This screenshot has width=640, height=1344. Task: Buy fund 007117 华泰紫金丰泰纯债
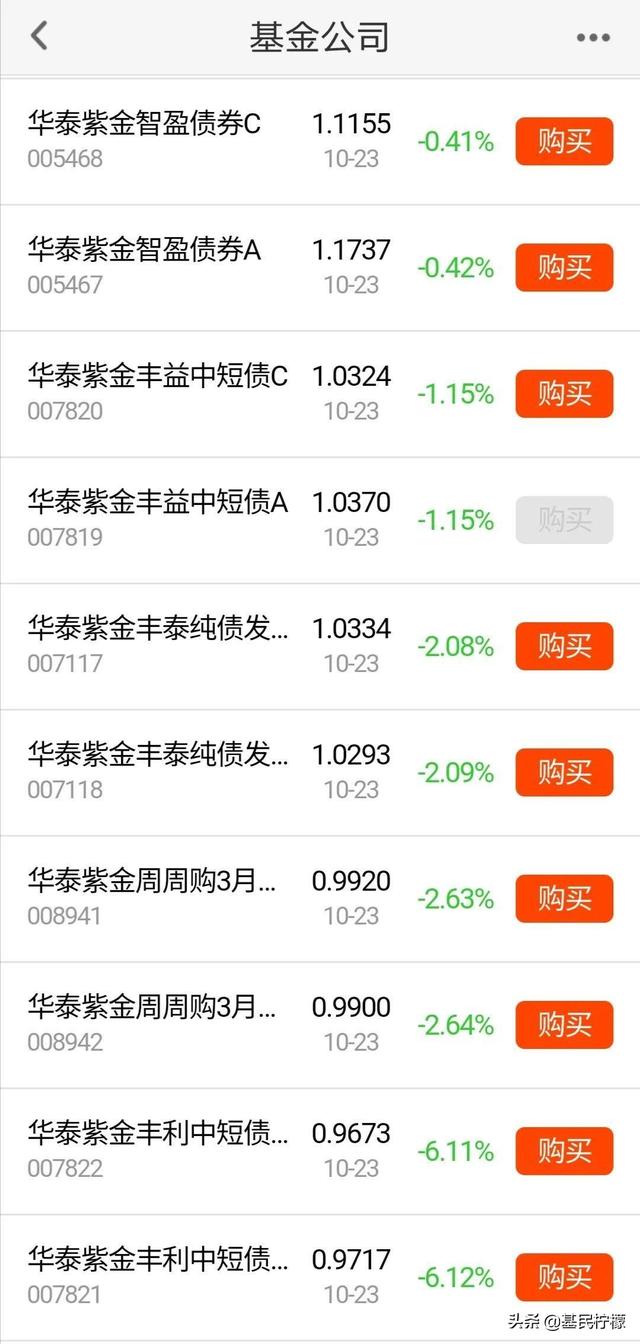(564, 646)
